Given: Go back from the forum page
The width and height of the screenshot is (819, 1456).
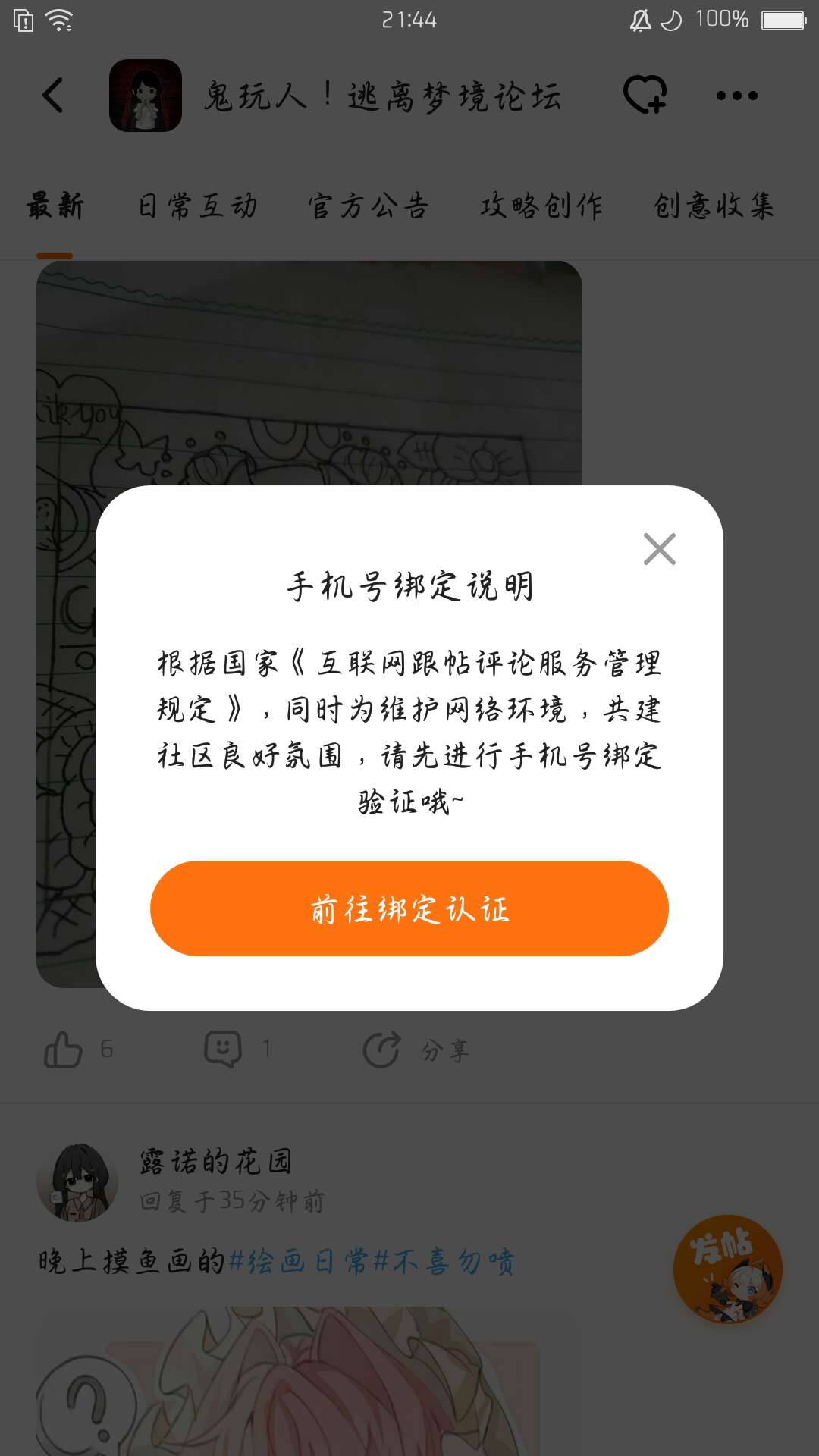Looking at the screenshot, I should (x=53, y=96).
